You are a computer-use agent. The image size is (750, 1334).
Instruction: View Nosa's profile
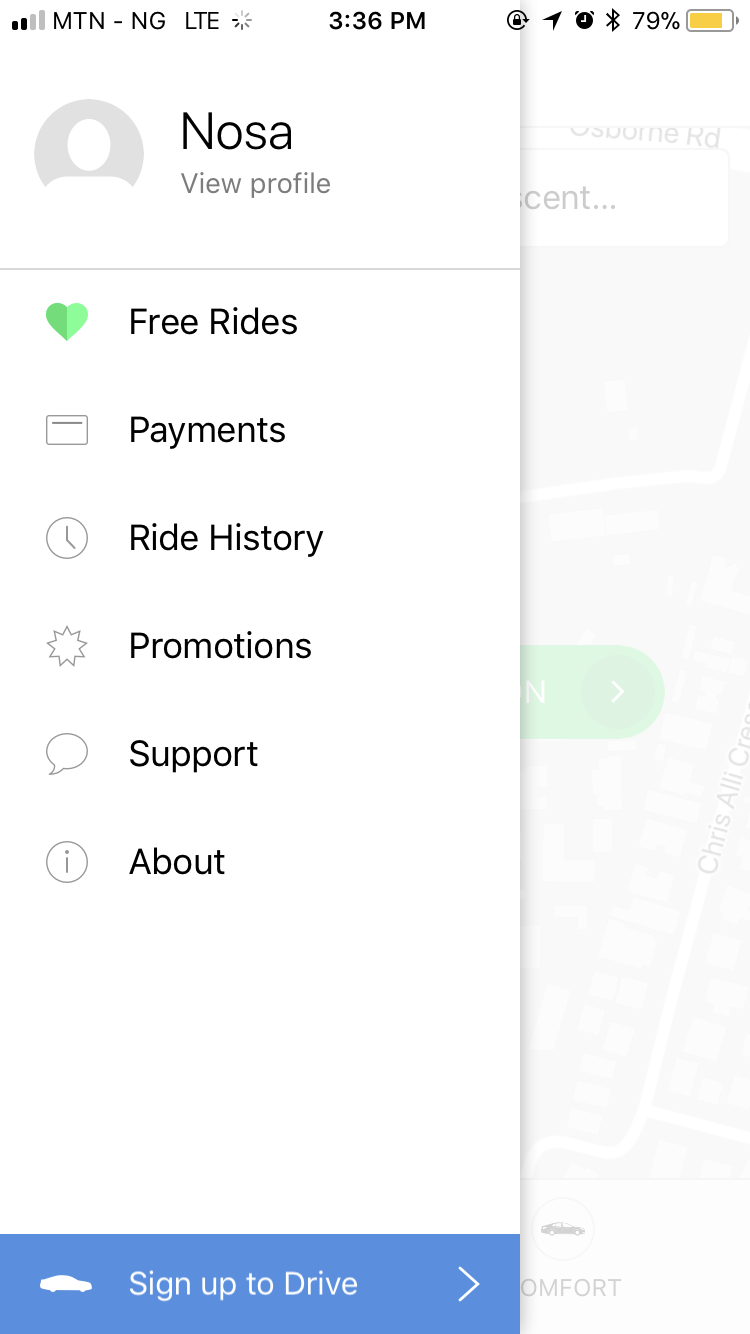click(x=255, y=184)
